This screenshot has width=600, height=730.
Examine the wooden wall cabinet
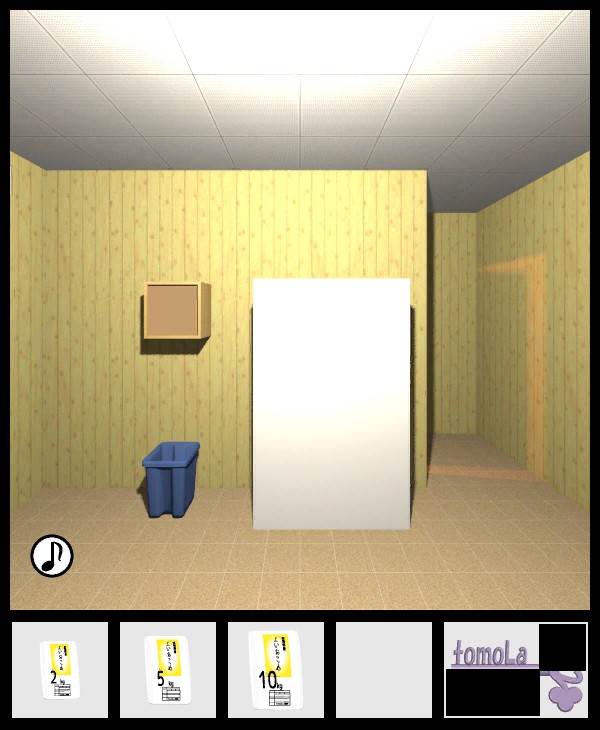pyautogui.click(x=175, y=311)
